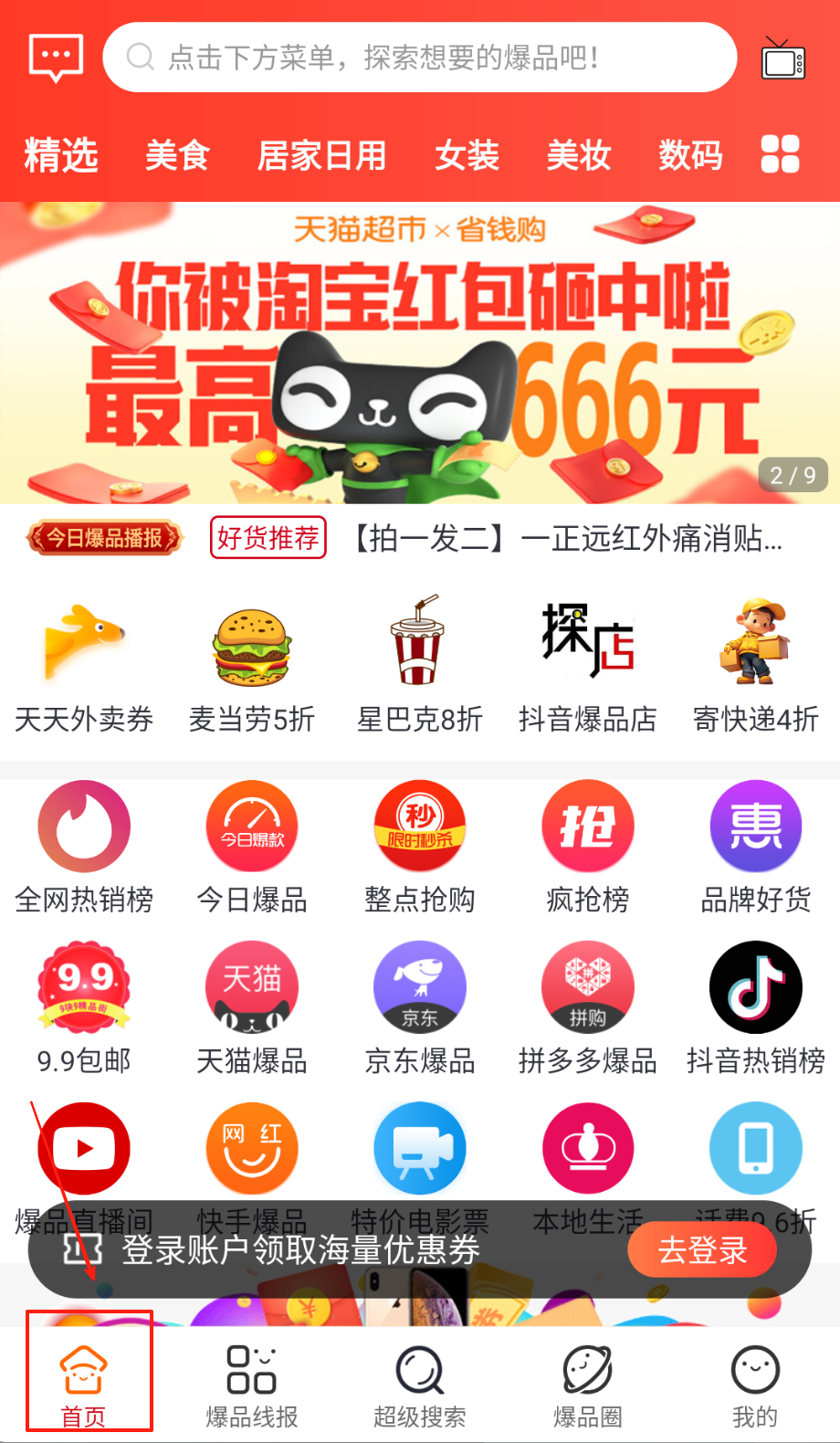Switch to the 超级搜索 tab
The width and height of the screenshot is (840, 1443).
click(x=419, y=1385)
